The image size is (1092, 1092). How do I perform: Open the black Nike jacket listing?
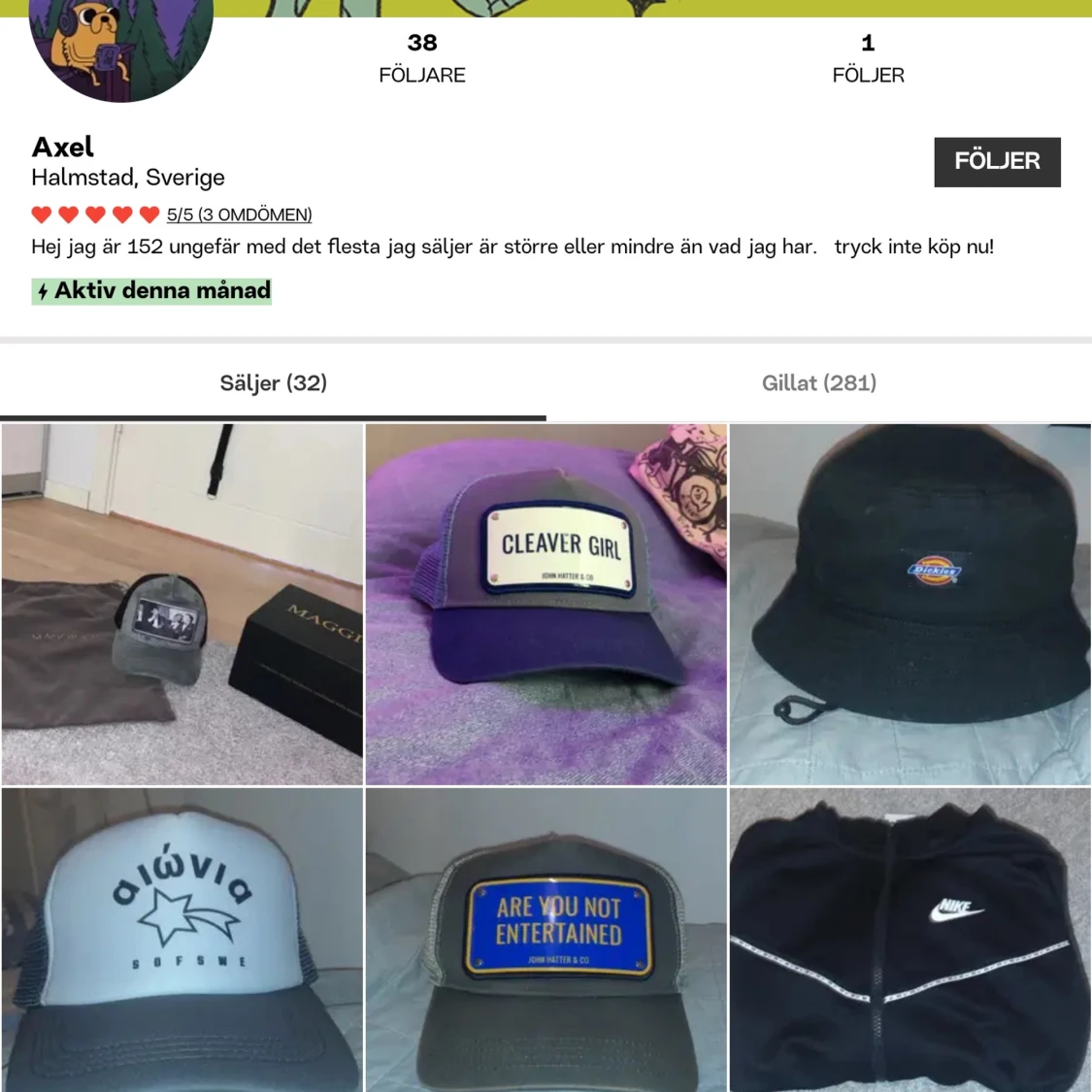coord(910,940)
